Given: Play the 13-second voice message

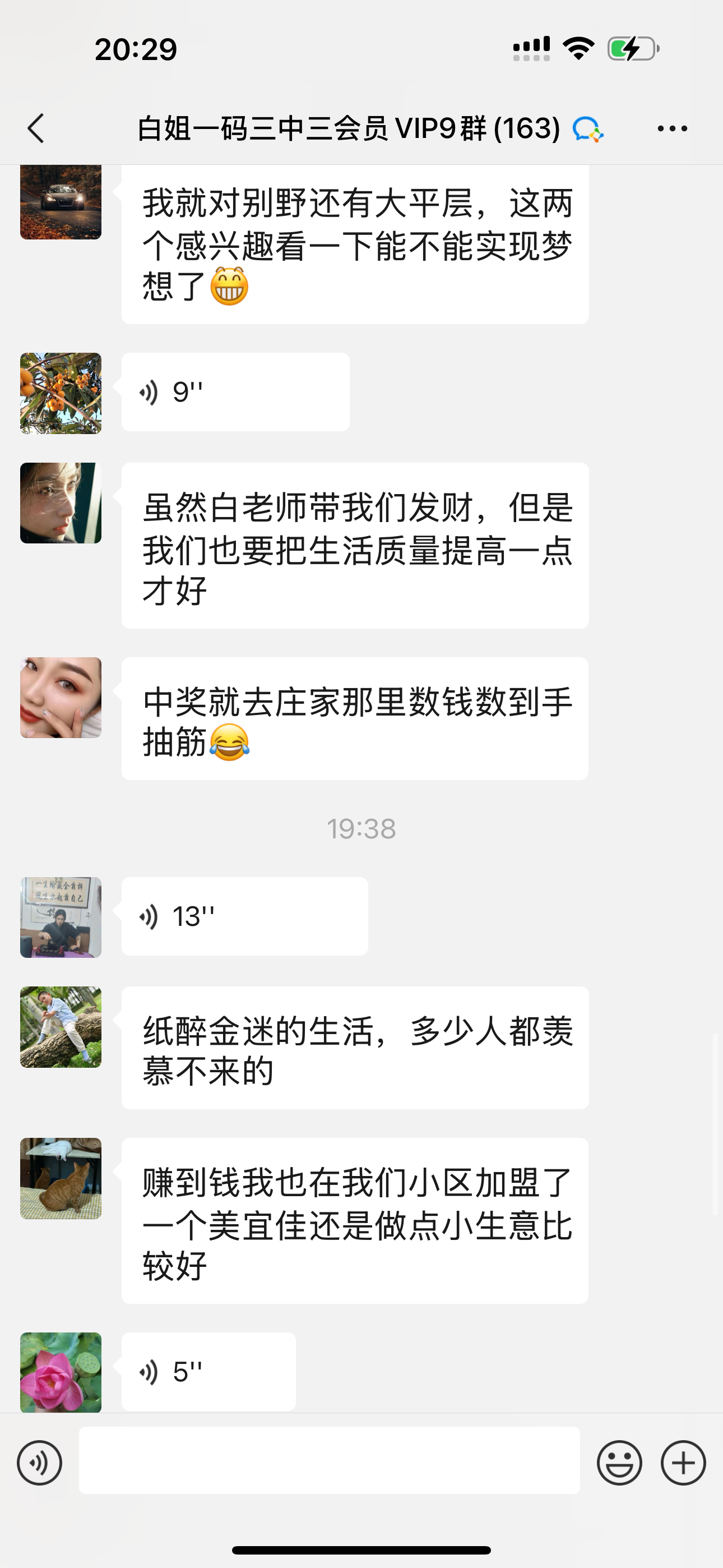Looking at the screenshot, I should (244, 916).
